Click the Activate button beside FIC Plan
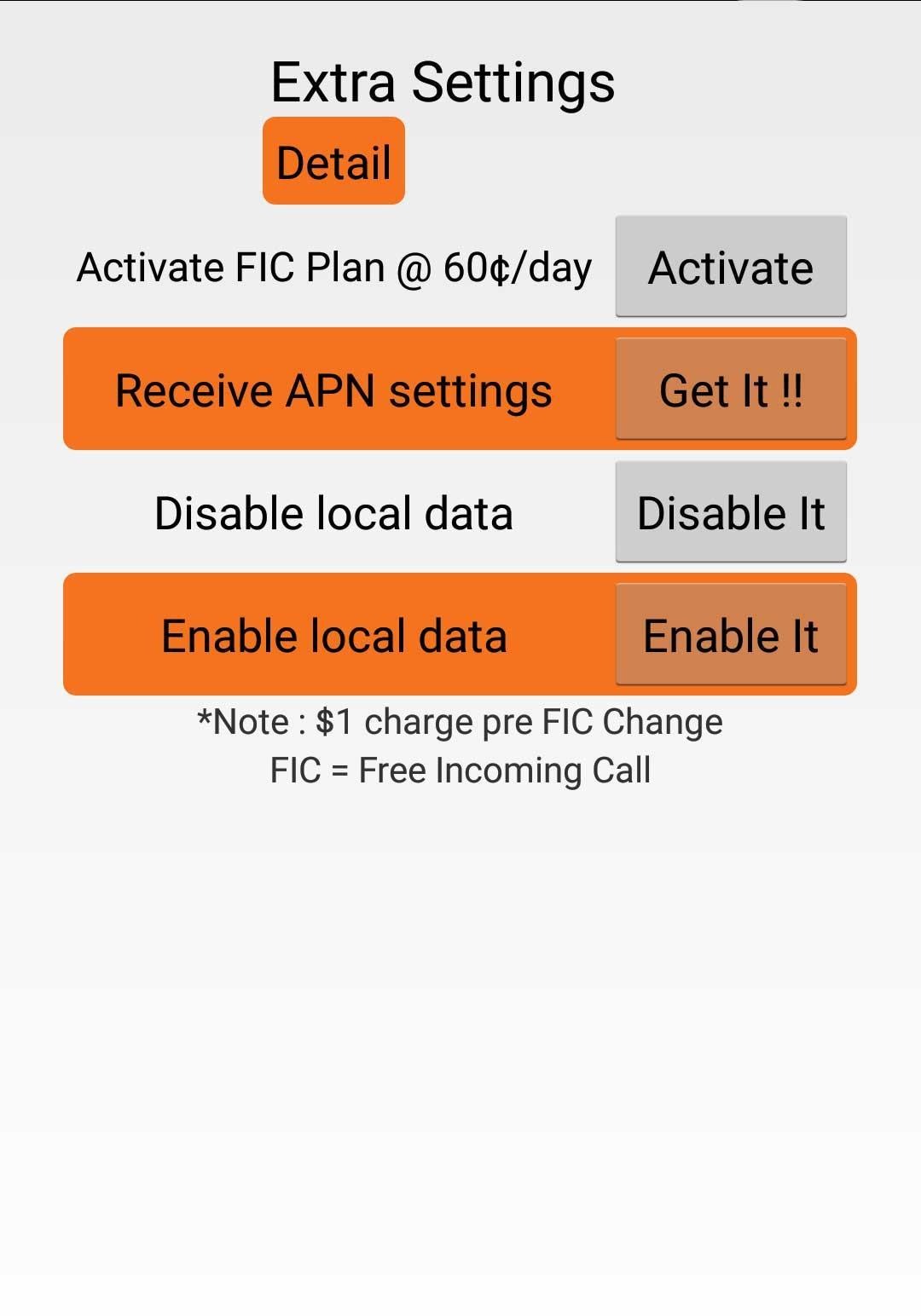 (x=730, y=268)
